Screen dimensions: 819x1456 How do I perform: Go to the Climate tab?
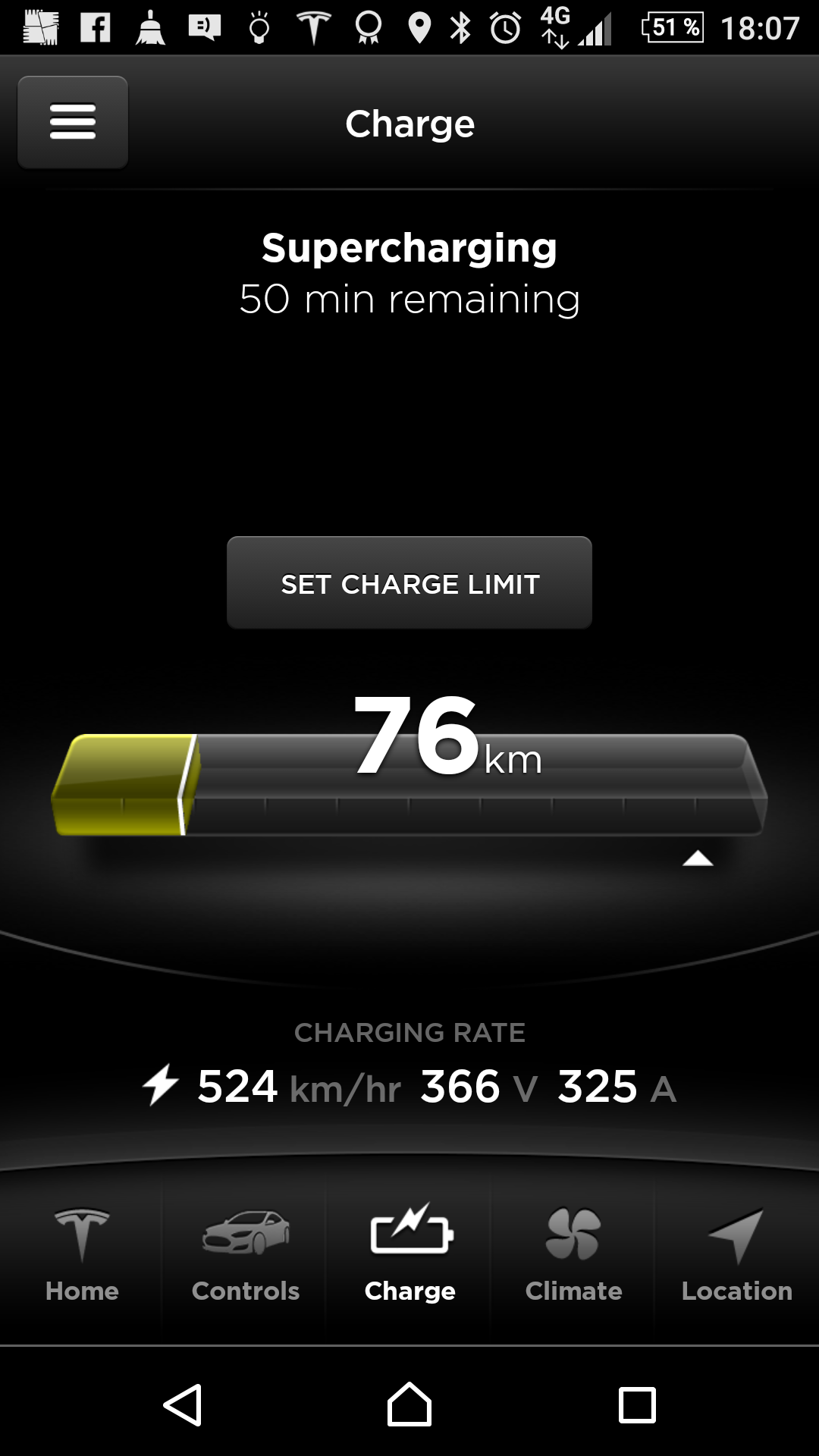[x=573, y=1255]
